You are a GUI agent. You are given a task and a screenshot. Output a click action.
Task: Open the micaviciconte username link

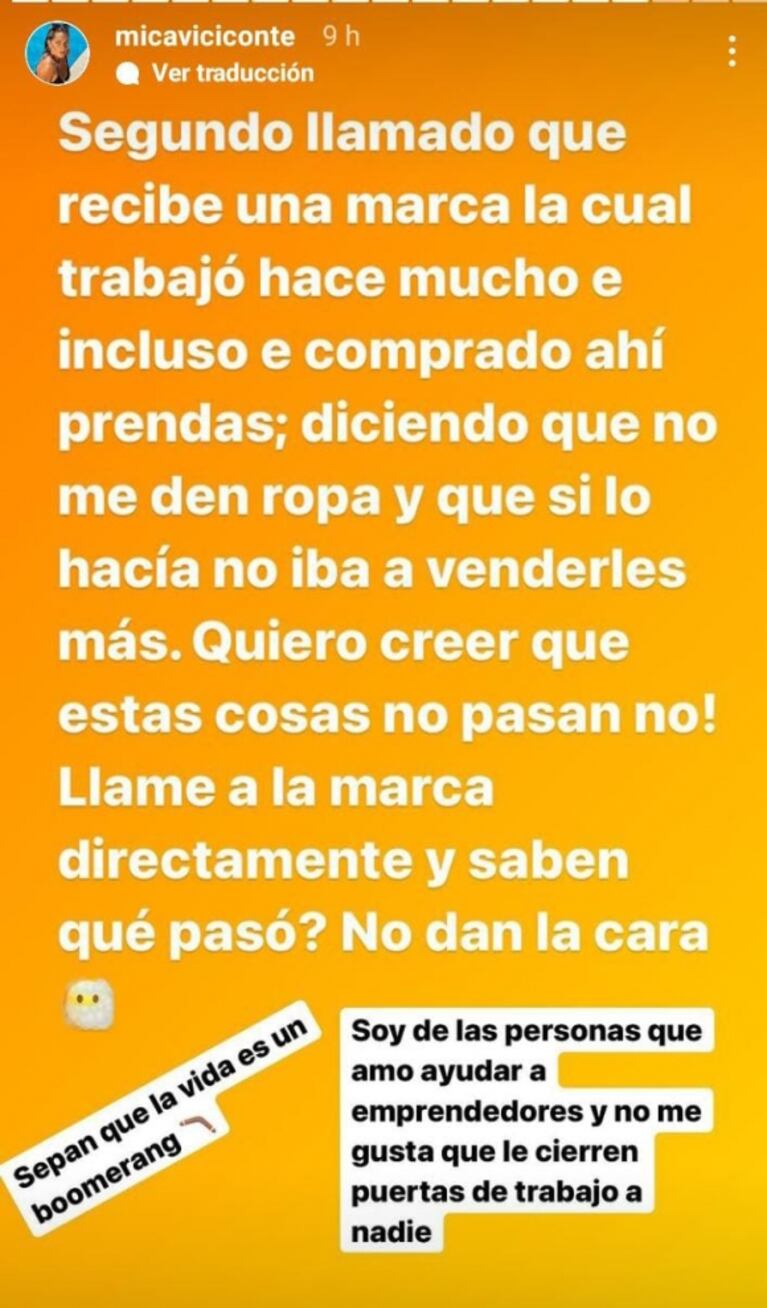205,38
